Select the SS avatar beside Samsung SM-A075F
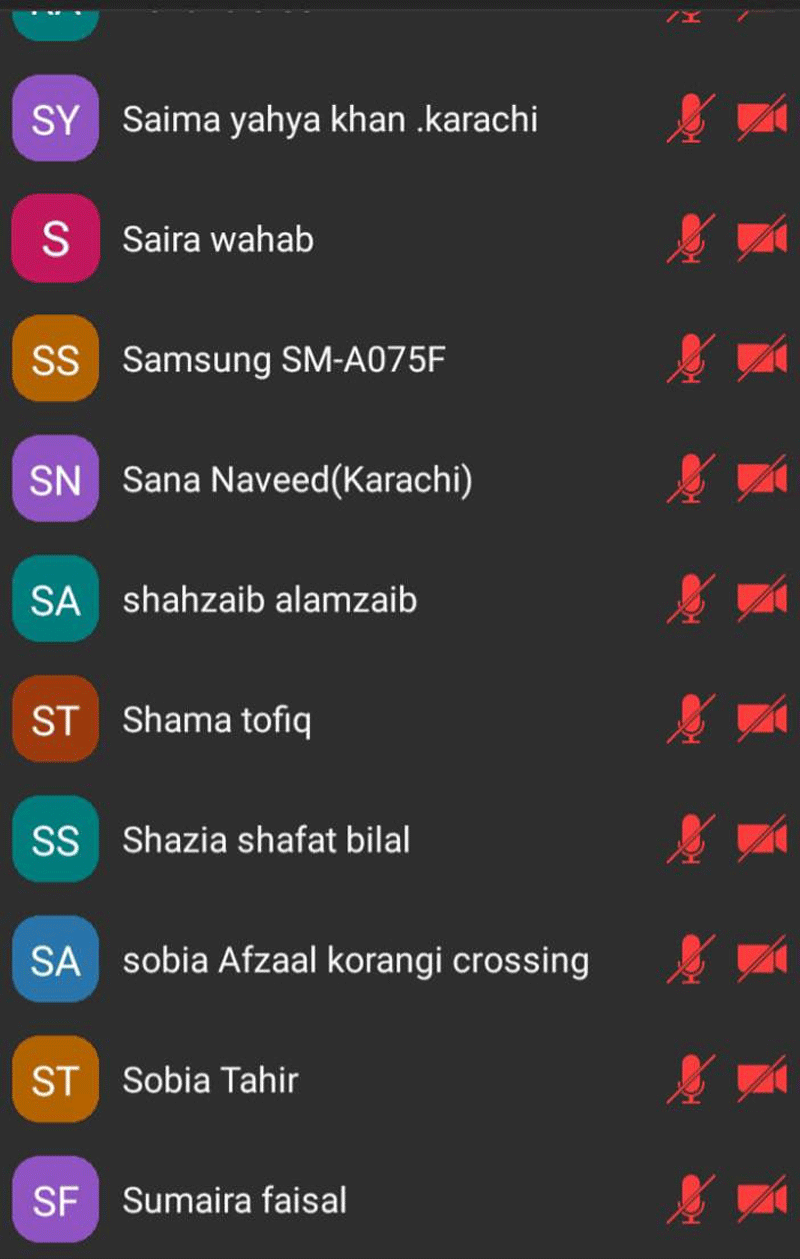The width and height of the screenshot is (800, 1259). tap(55, 359)
